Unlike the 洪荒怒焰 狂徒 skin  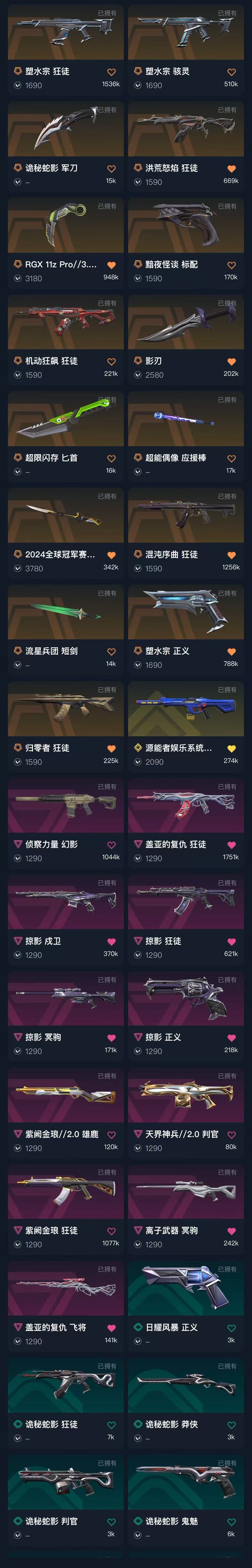pos(231,169)
